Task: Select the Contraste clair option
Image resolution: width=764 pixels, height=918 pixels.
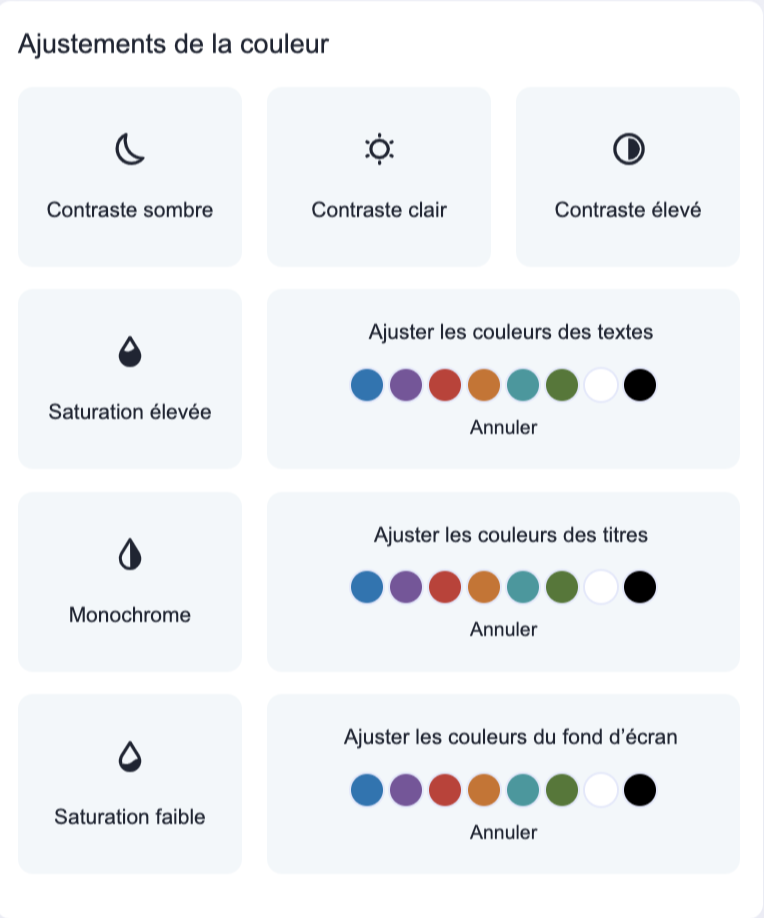Action: [x=379, y=177]
